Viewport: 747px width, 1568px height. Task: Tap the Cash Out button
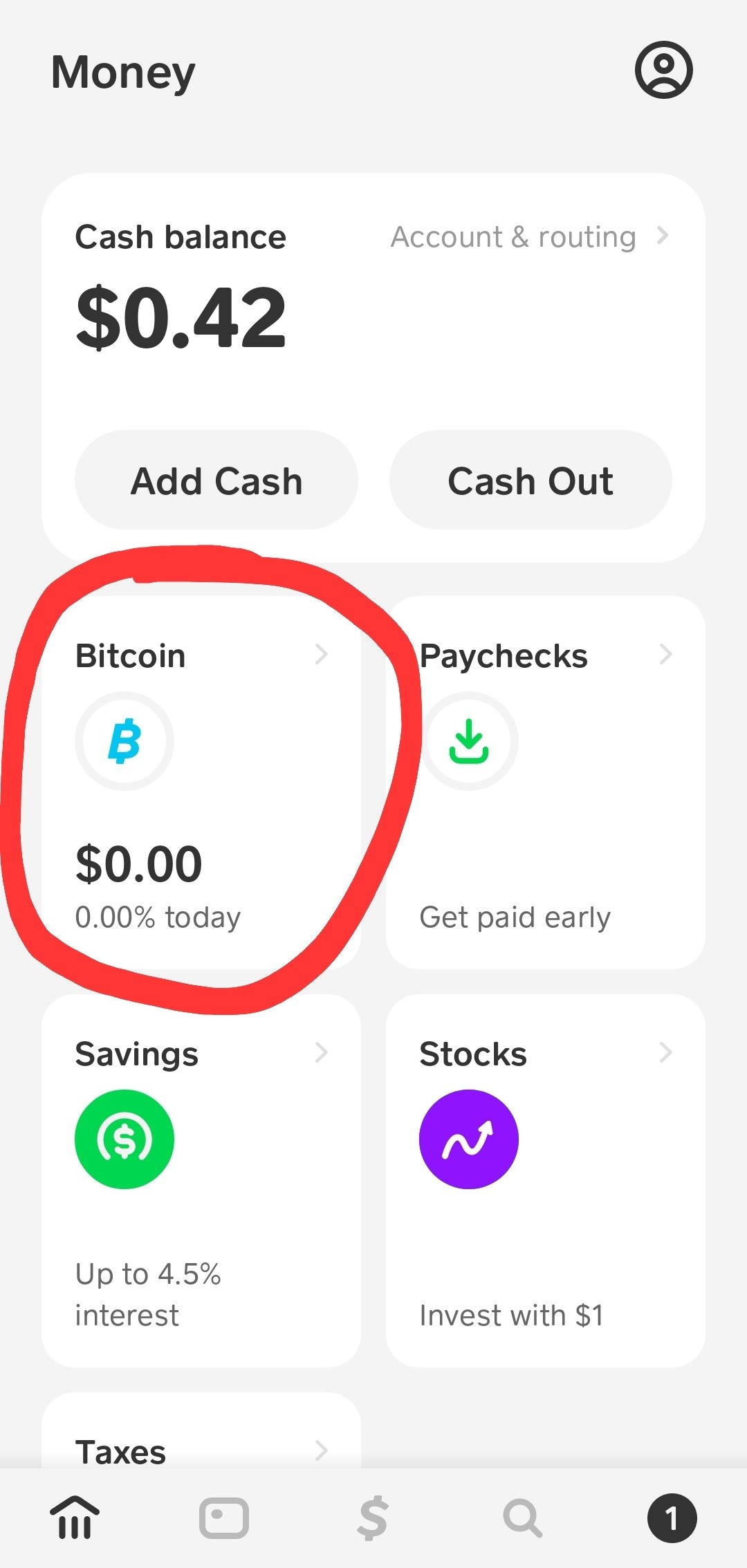pyautogui.click(x=531, y=480)
